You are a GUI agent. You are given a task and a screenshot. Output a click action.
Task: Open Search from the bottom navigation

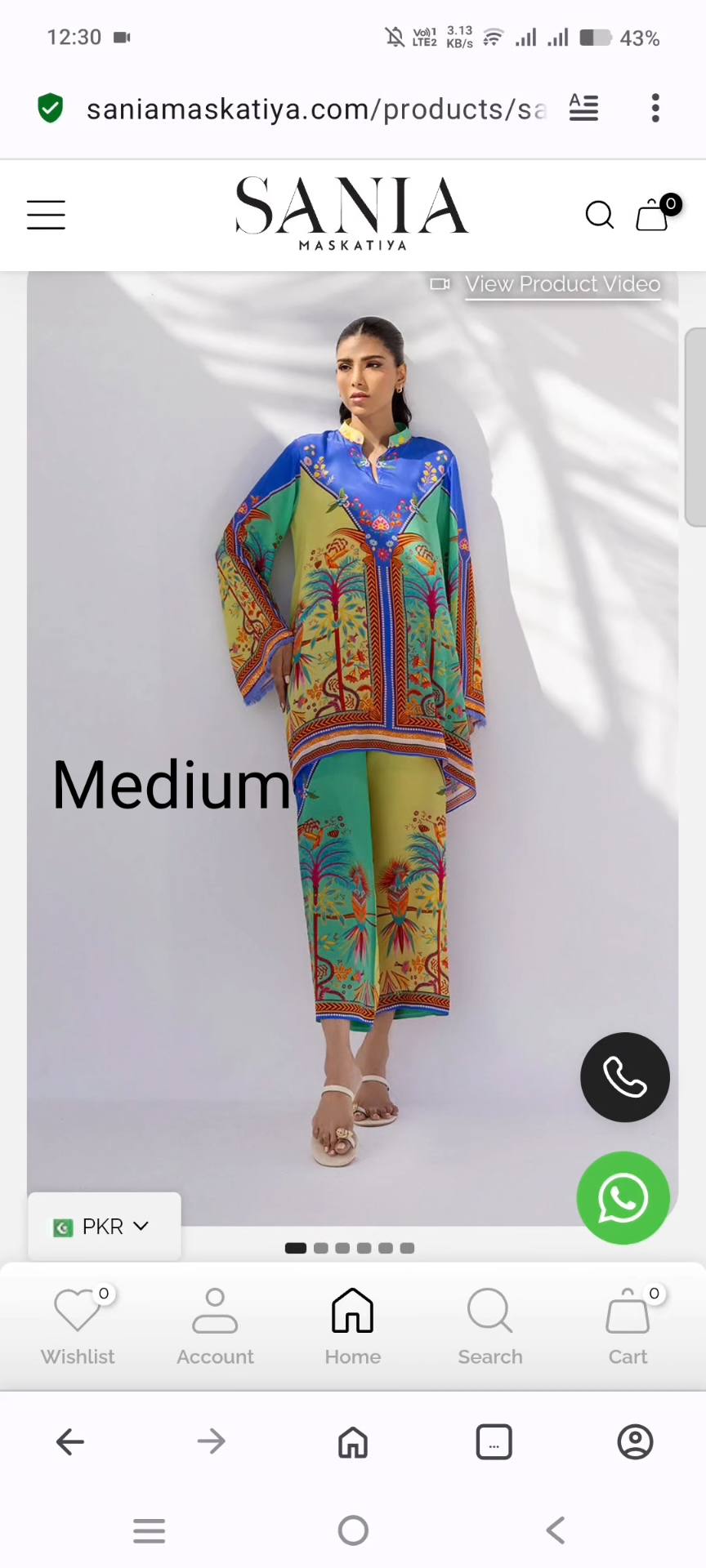click(489, 1323)
